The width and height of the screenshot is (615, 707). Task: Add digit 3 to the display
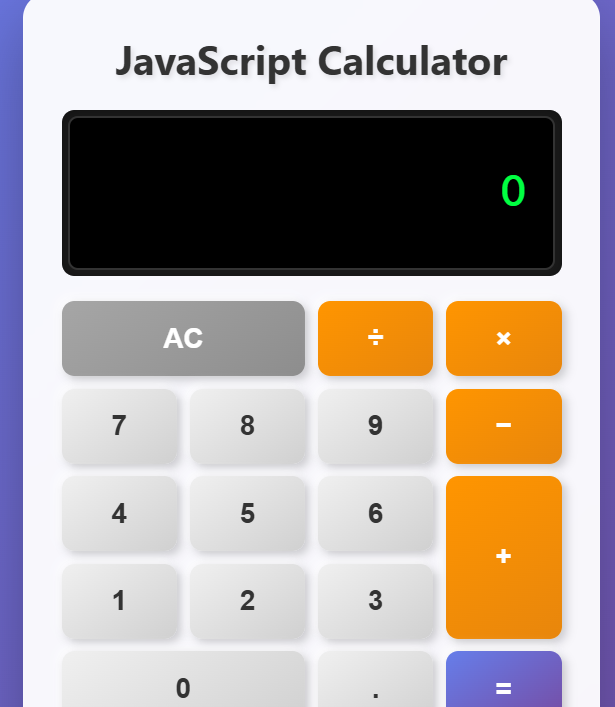click(375, 601)
